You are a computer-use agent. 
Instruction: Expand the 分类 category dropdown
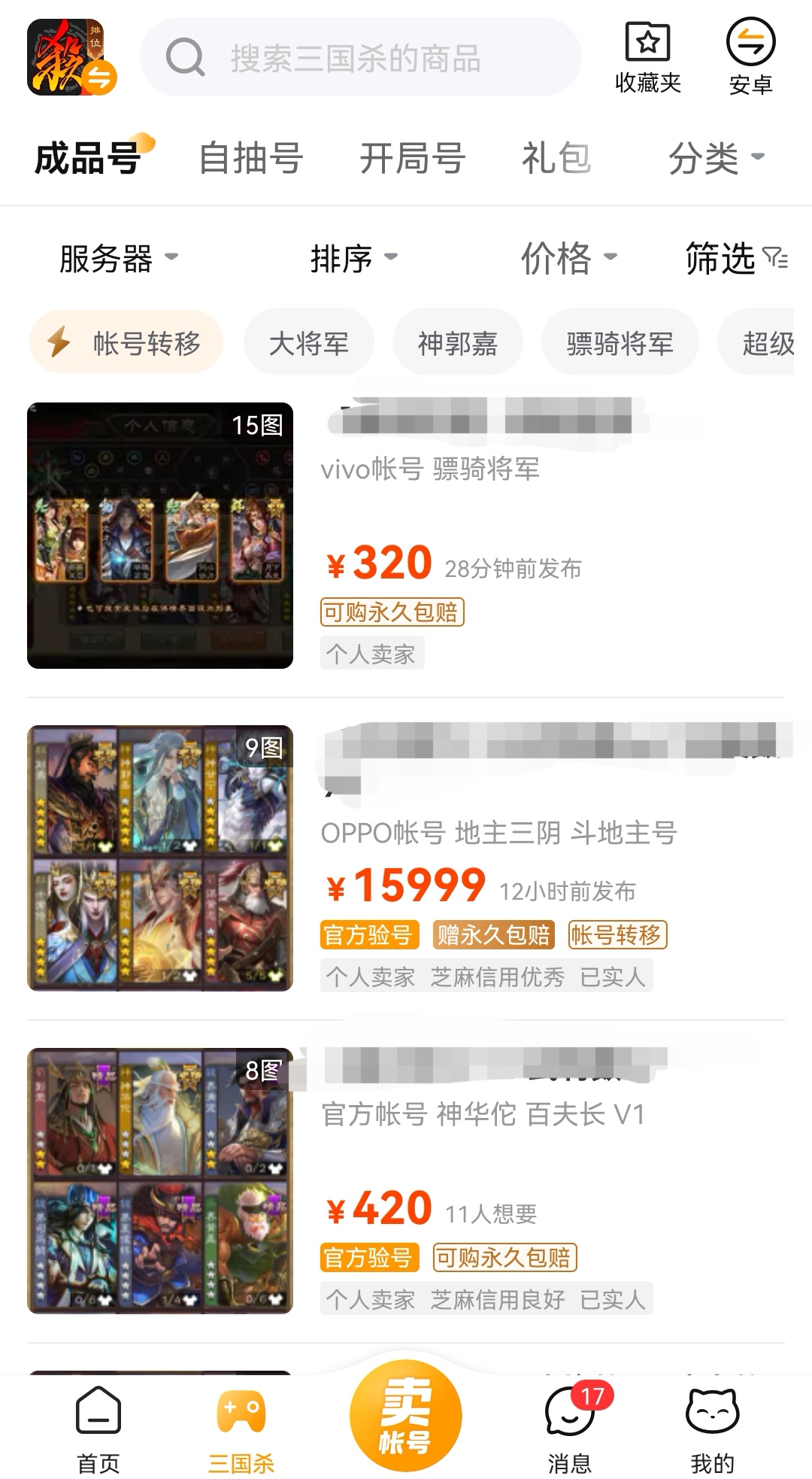click(716, 159)
